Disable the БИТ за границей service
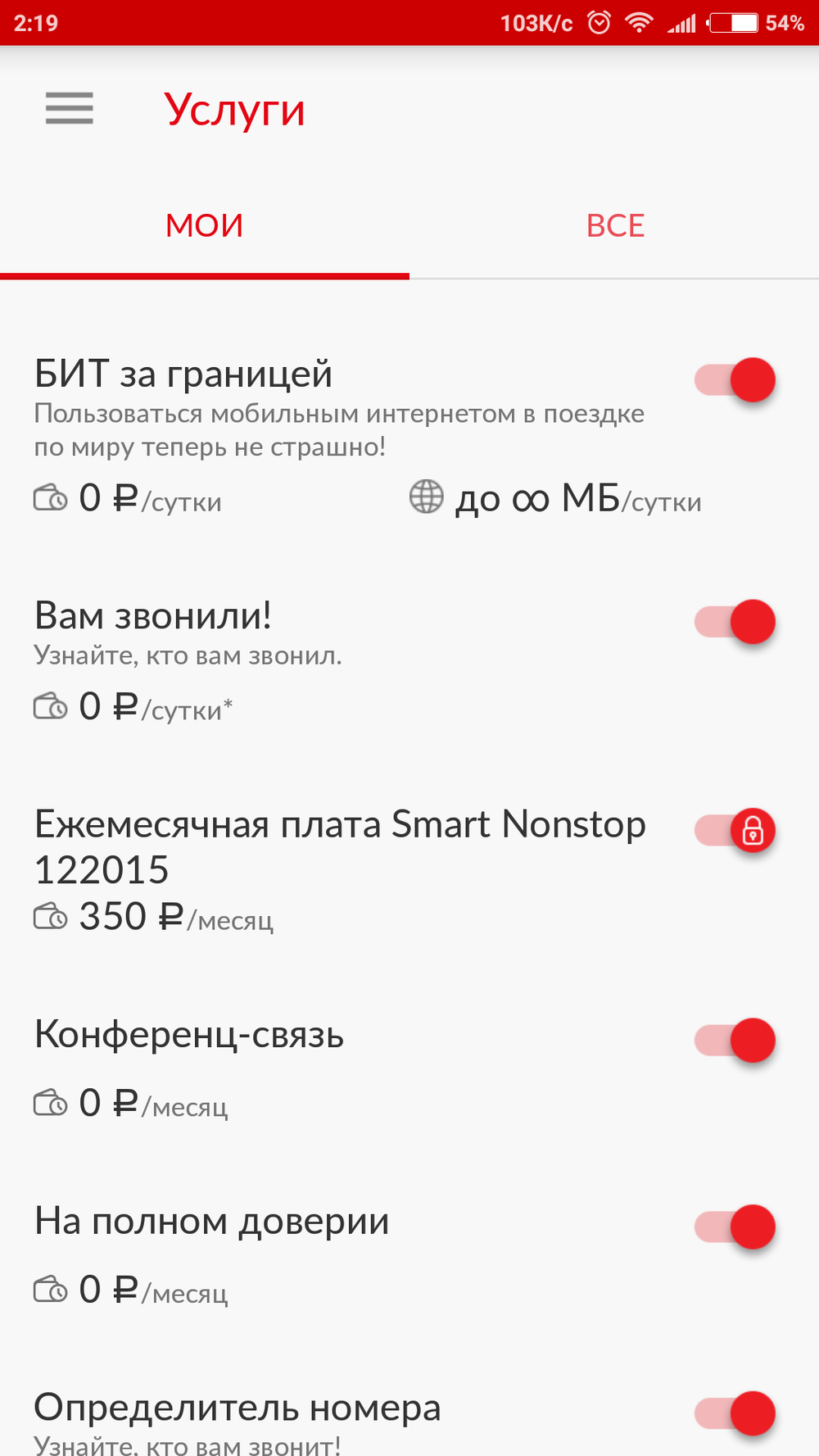819x1456 pixels. (735, 380)
